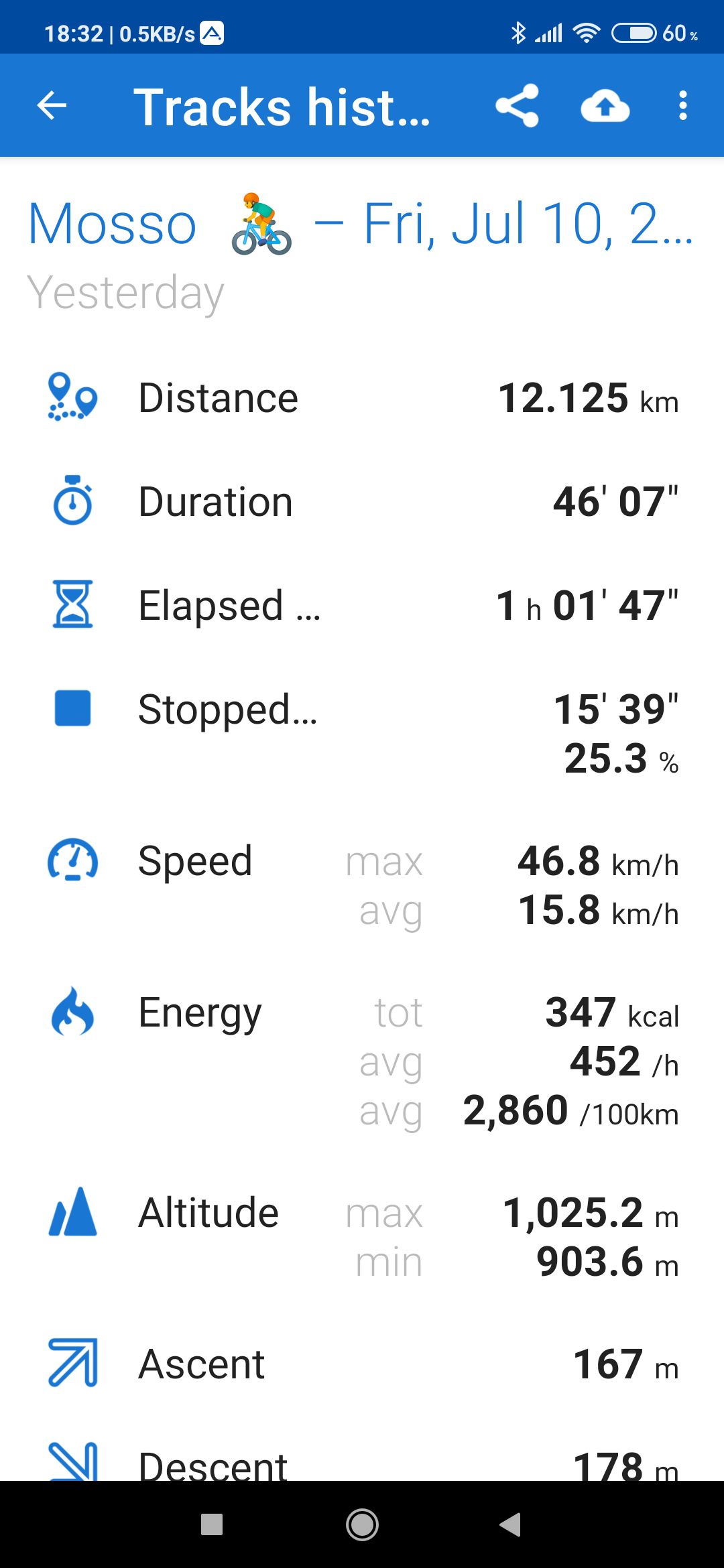Open the share options
This screenshot has height=1568, width=724.
tap(518, 106)
